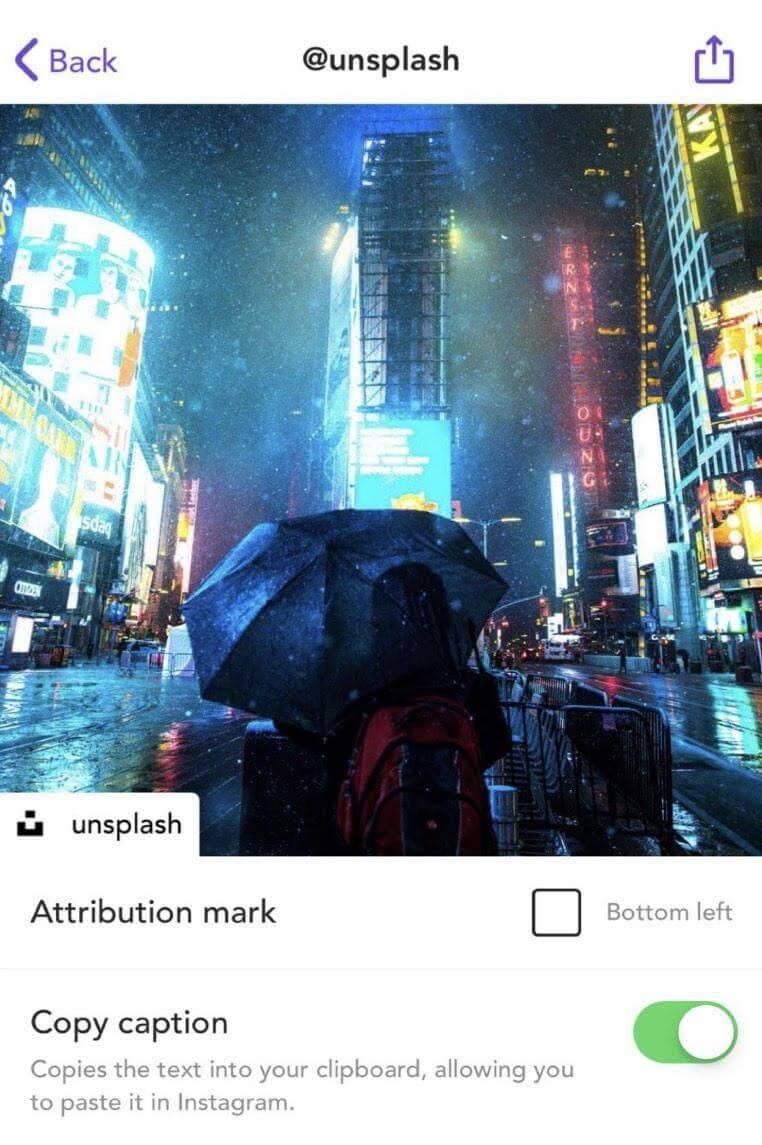Go back using the Back button
The height and width of the screenshot is (1145, 762).
tap(66, 61)
